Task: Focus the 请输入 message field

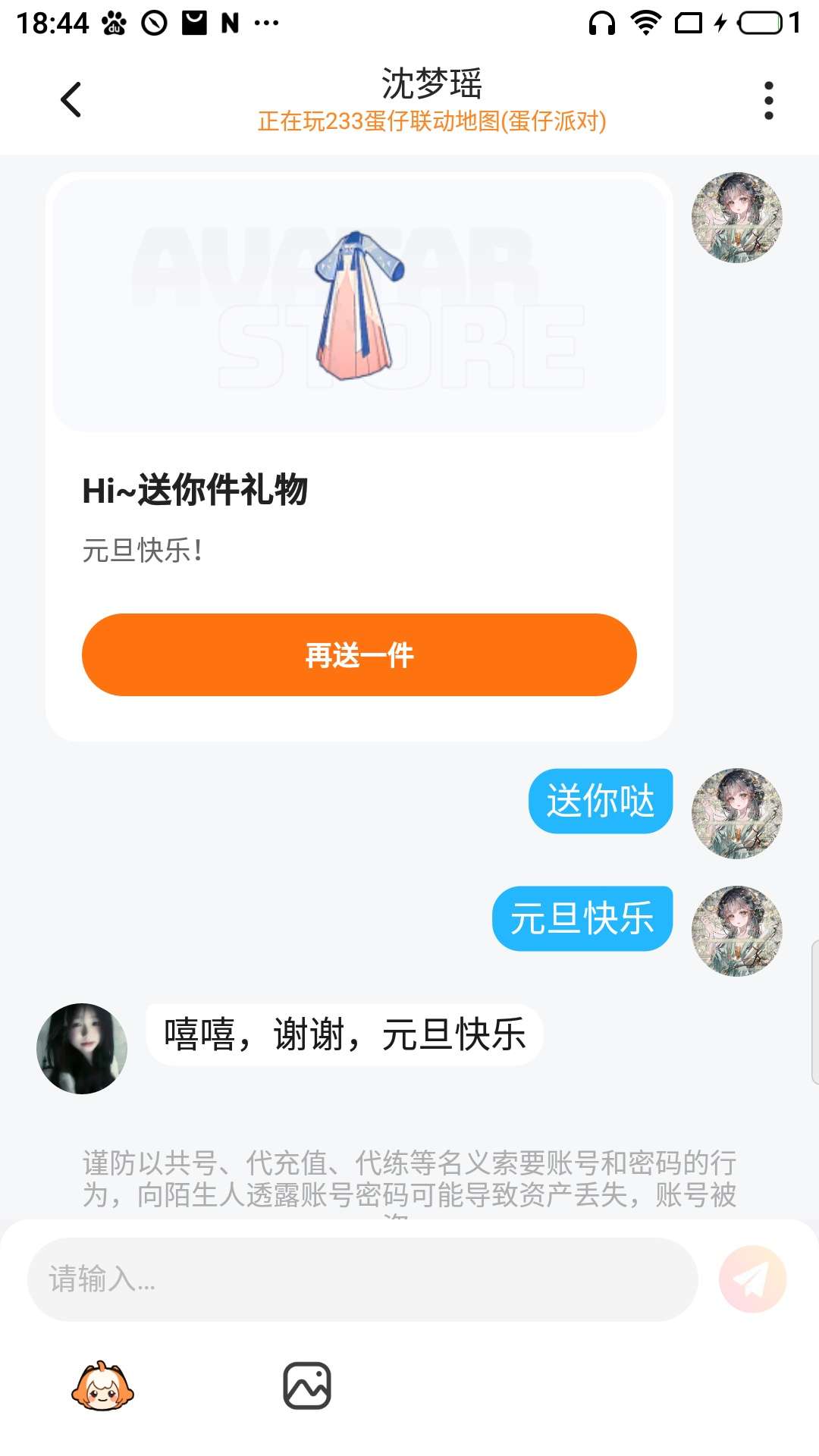Action: tap(362, 1279)
